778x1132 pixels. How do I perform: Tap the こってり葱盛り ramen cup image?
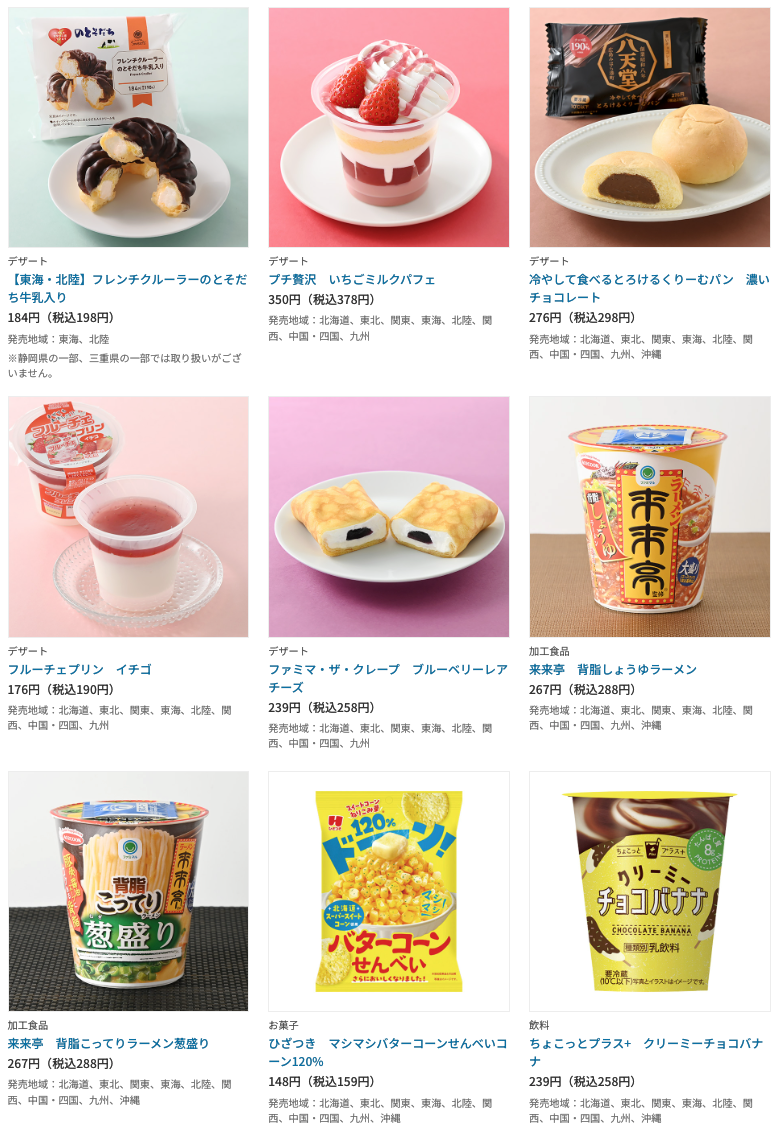pos(128,890)
